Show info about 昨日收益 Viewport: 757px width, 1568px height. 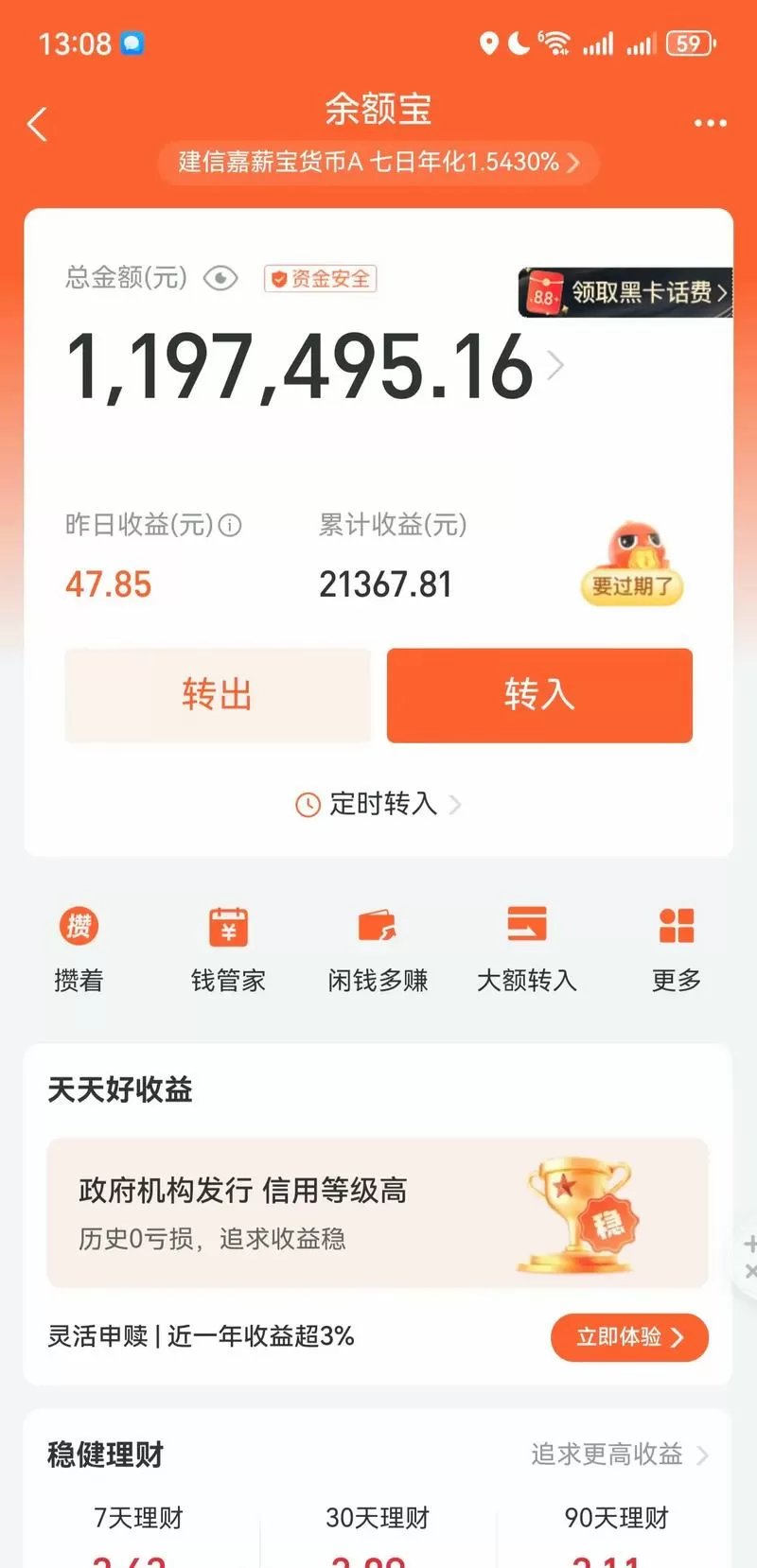click(x=230, y=525)
